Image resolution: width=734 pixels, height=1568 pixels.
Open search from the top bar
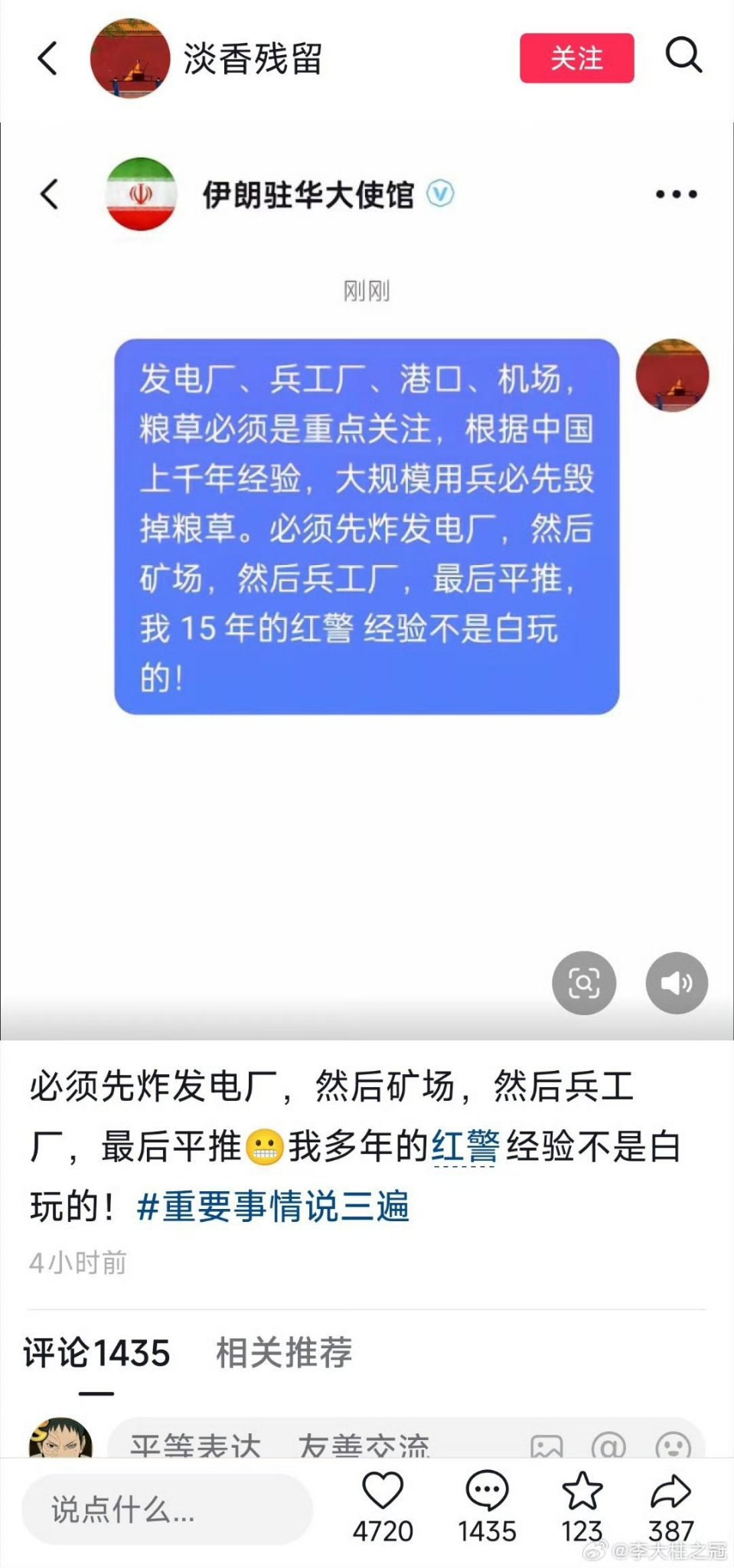[x=683, y=57]
